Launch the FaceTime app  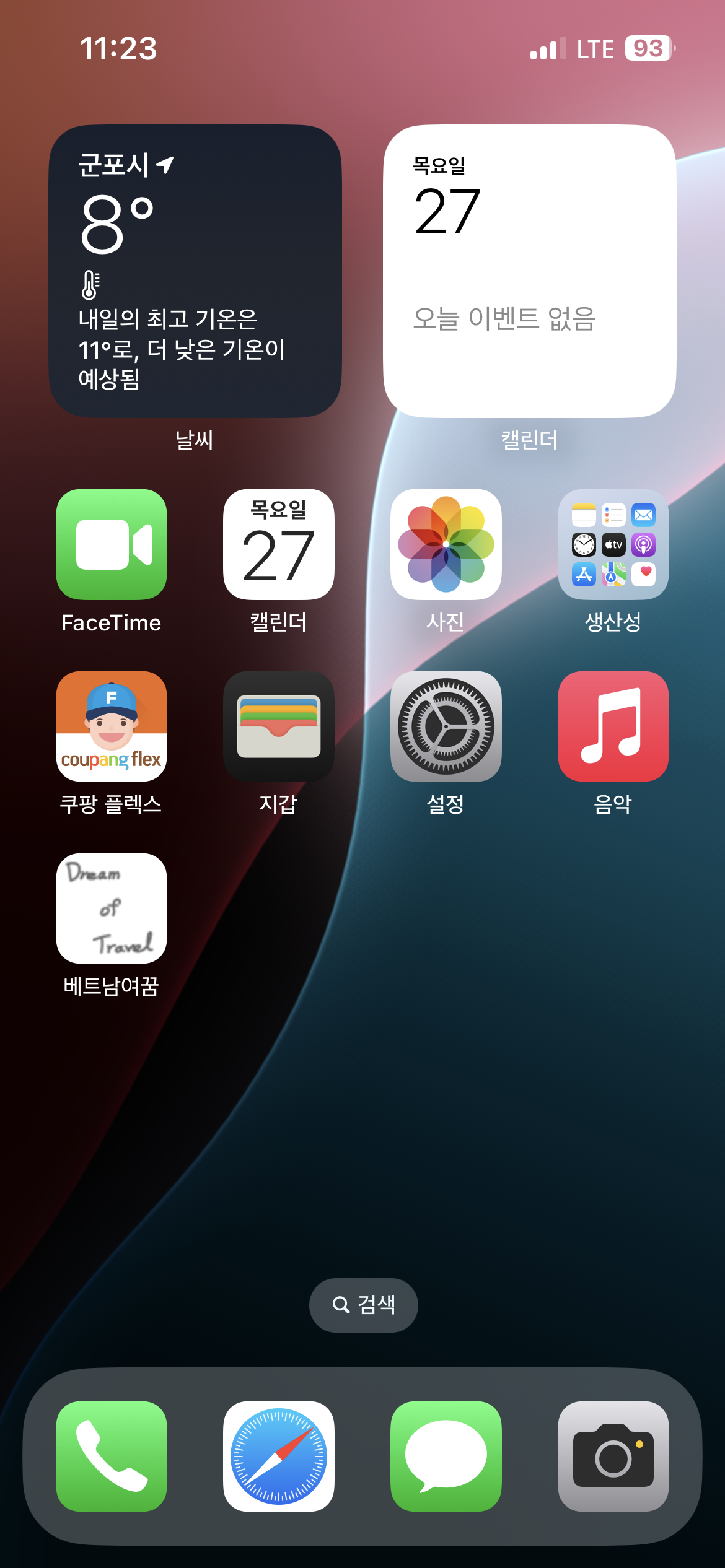[x=112, y=544]
